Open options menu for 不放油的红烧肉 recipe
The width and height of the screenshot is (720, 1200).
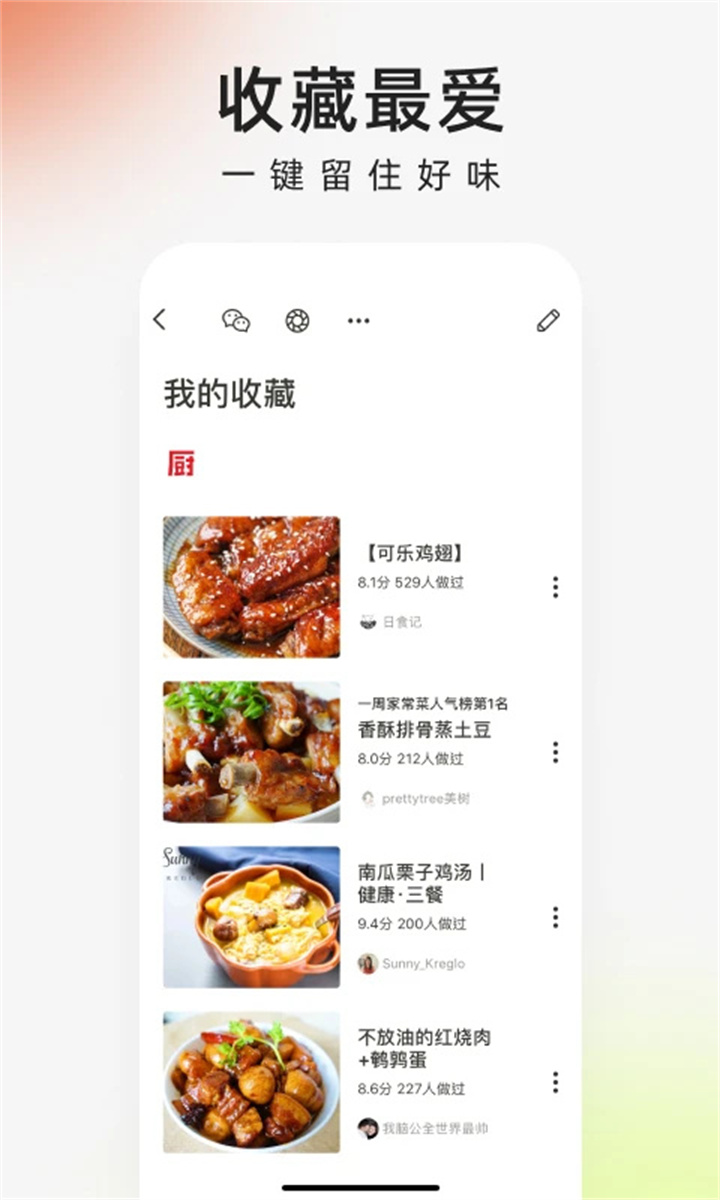click(555, 1081)
